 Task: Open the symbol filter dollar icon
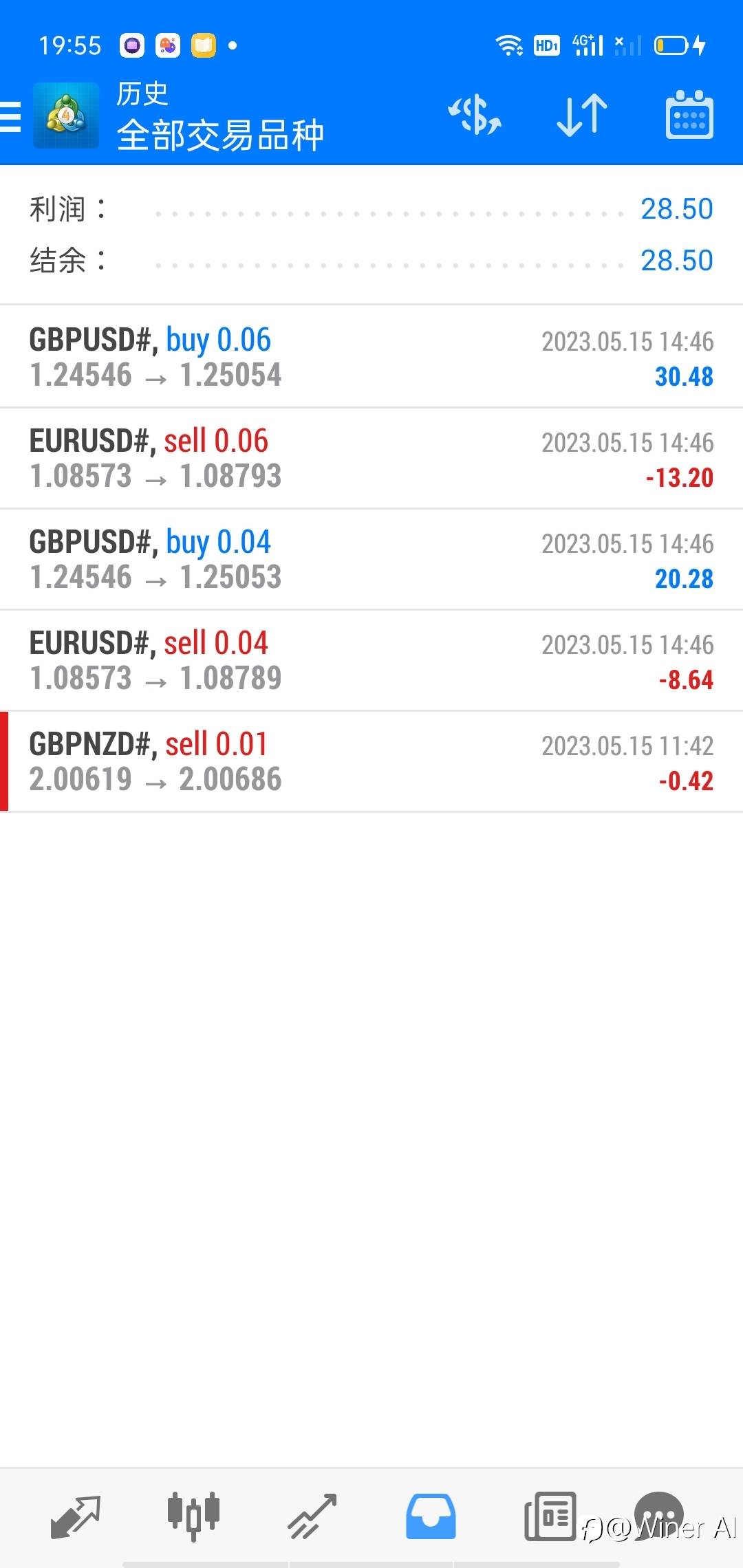[475, 115]
